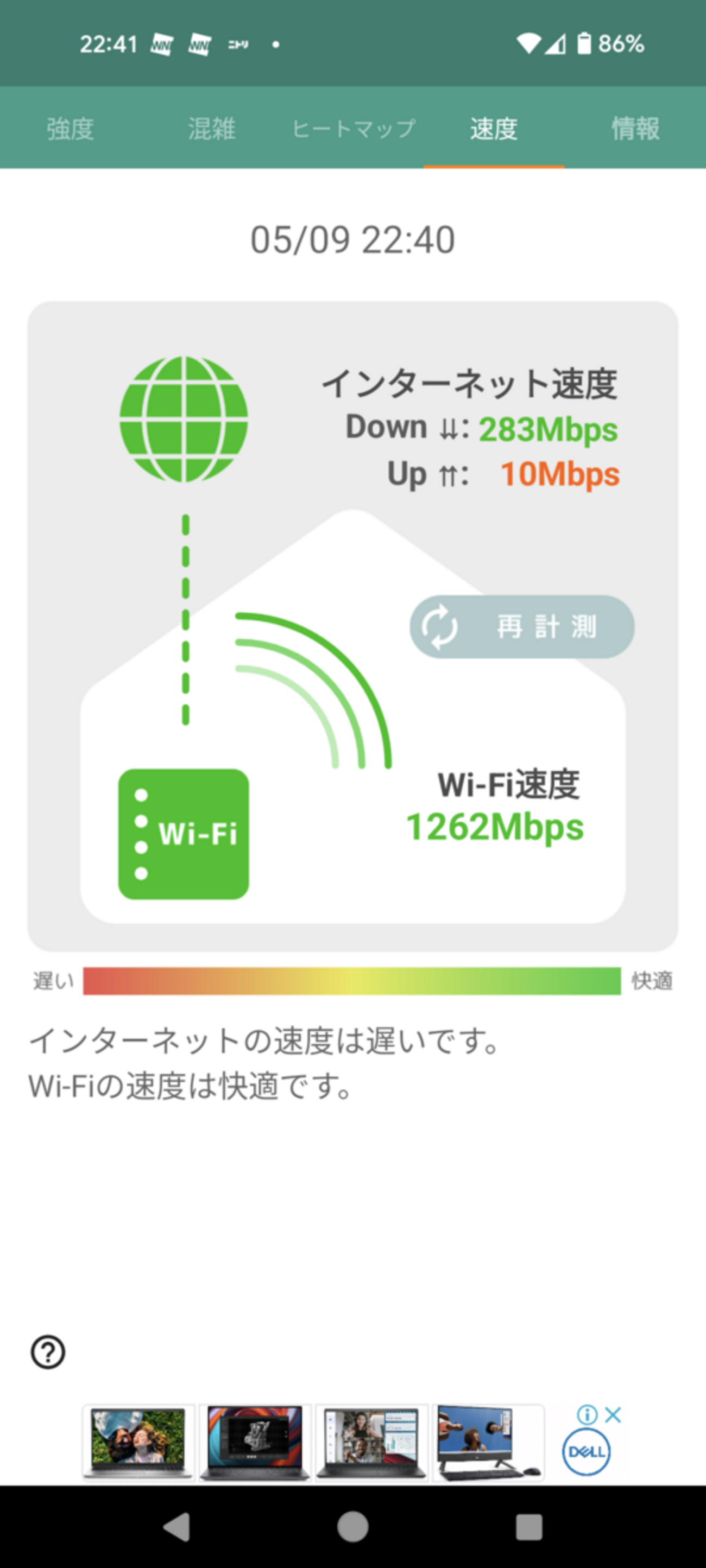Open the help question mark icon
706x1568 pixels.
point(48,1353)
